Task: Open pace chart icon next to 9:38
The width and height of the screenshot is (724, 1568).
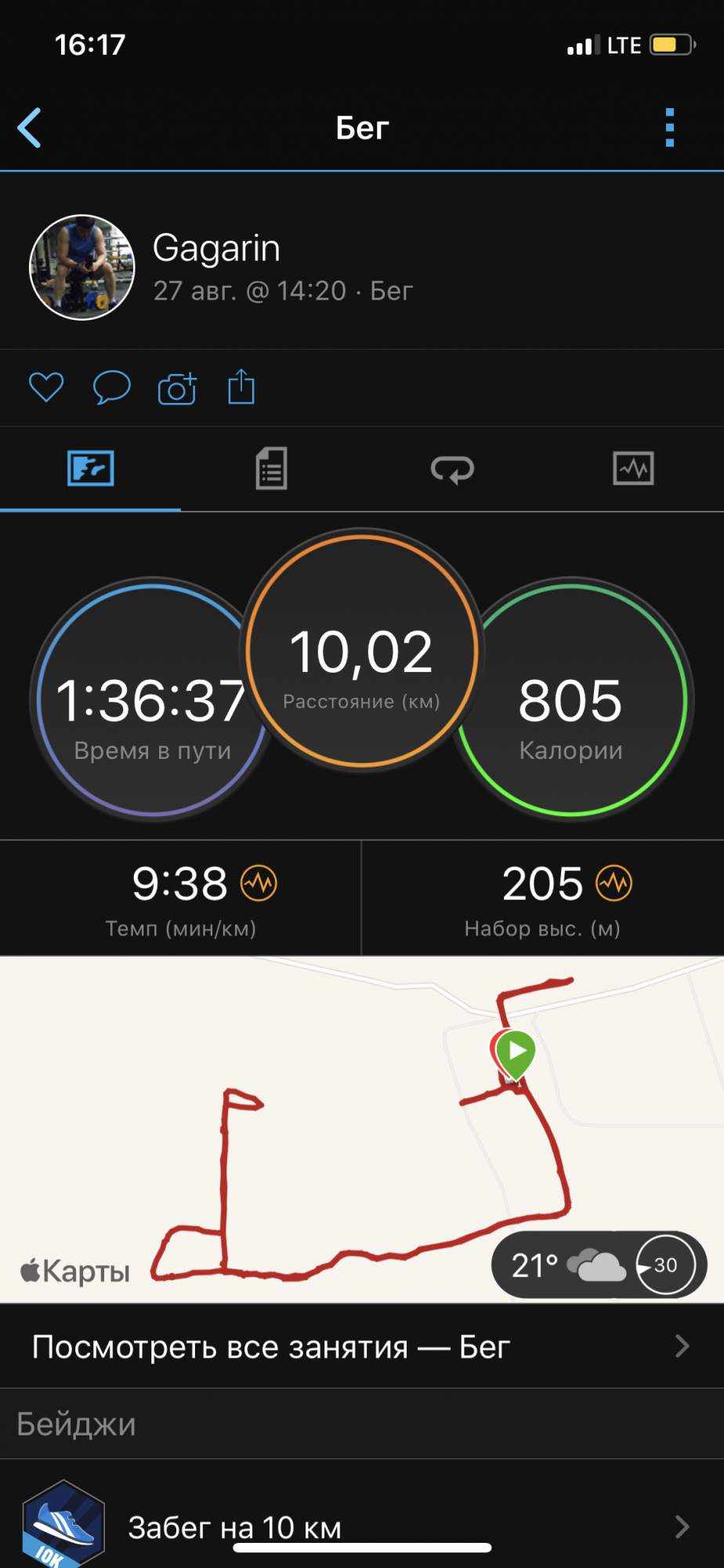Action: point(259,884)
